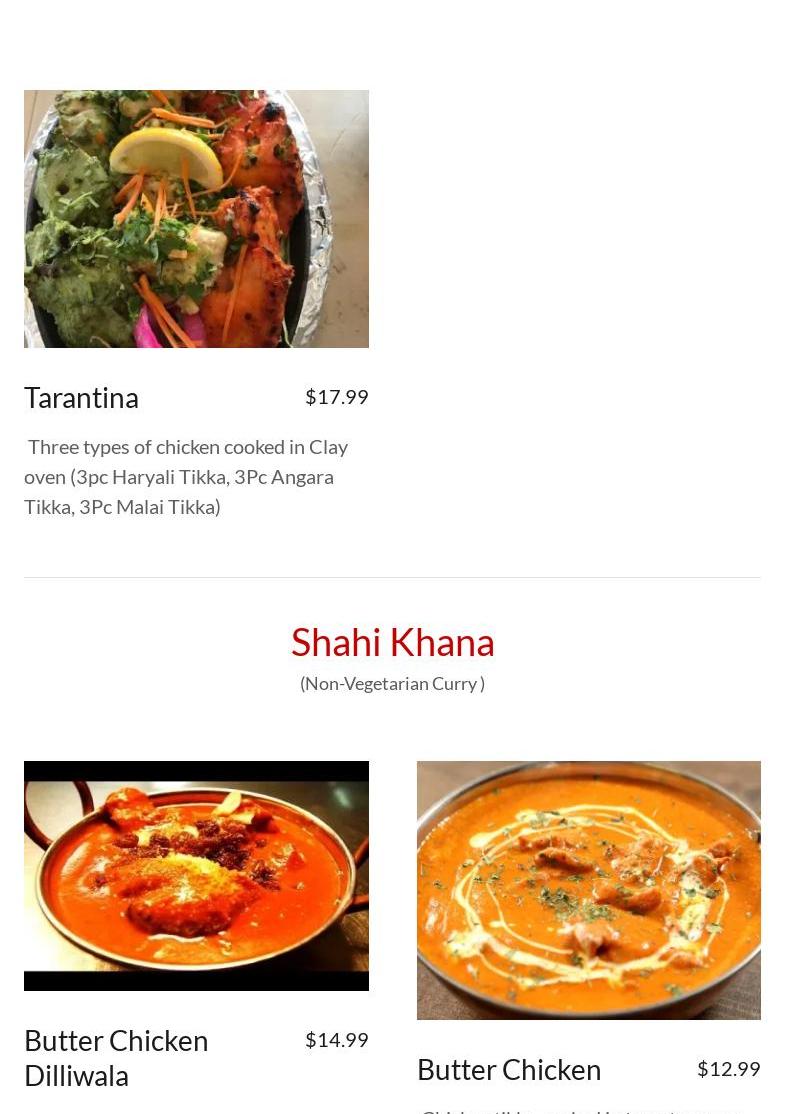Screen dimensions: 785x1114
Task: Open the Tarantina dish photo
Action: tap(196, 219)
